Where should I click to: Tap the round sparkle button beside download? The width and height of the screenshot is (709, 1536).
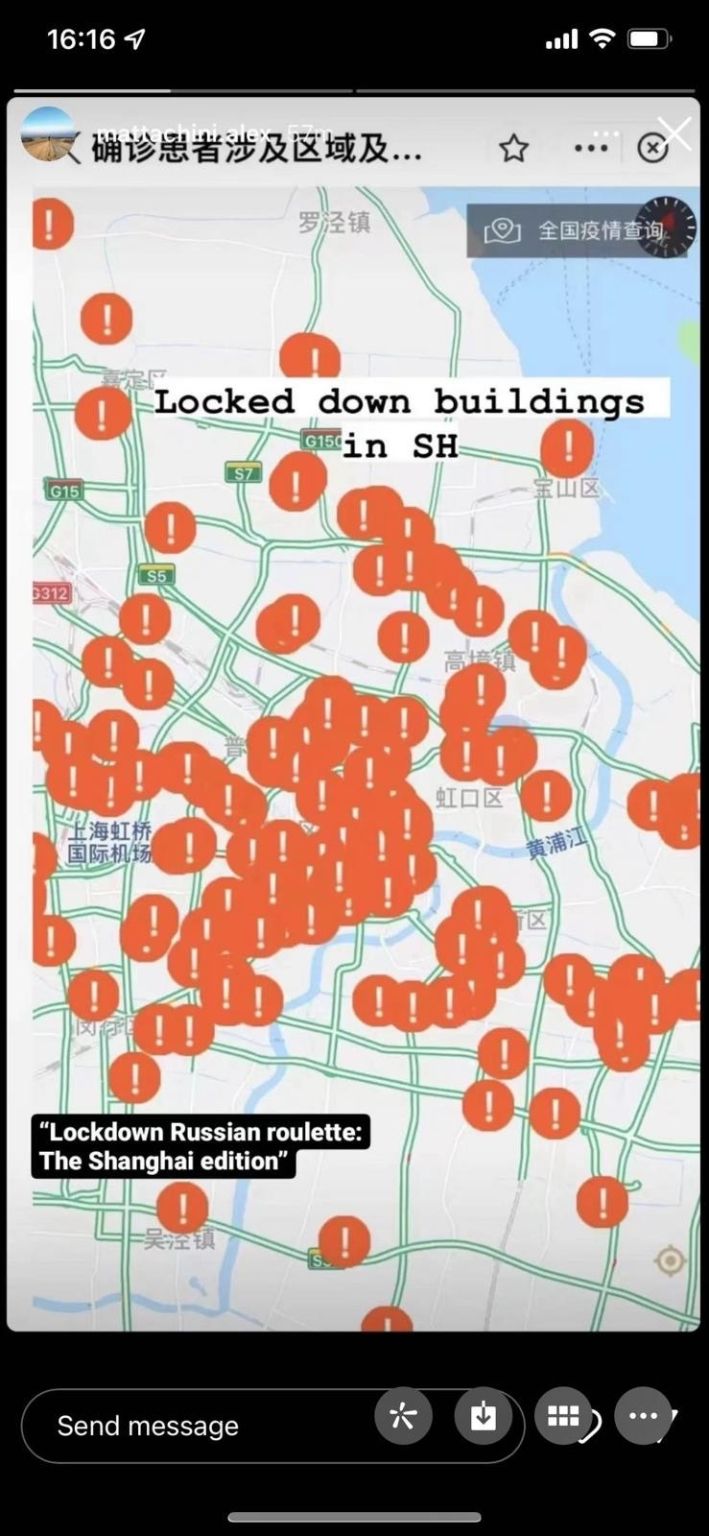coord(403,1416)
